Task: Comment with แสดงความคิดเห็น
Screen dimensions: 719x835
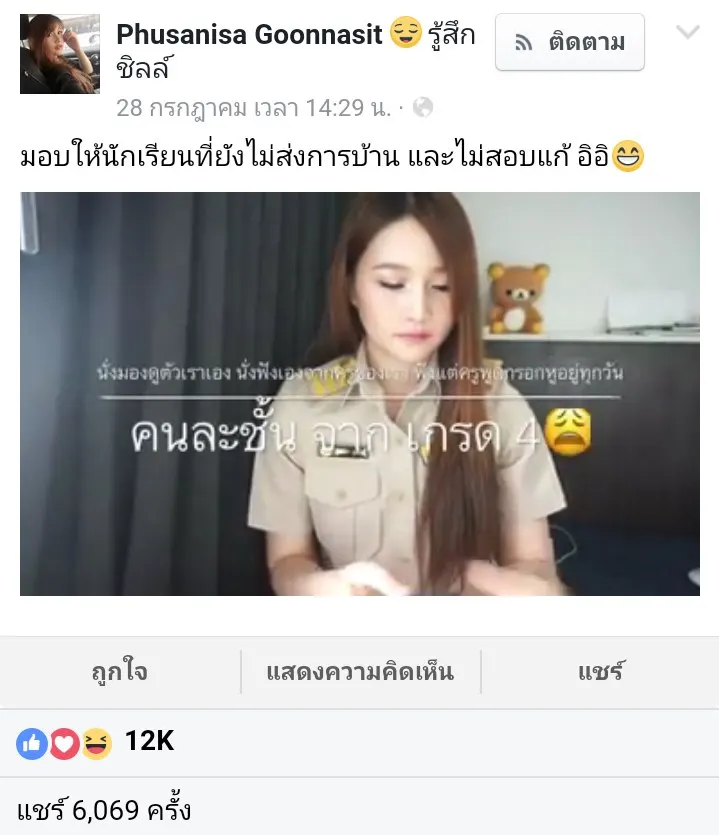Action: [360, 672]
